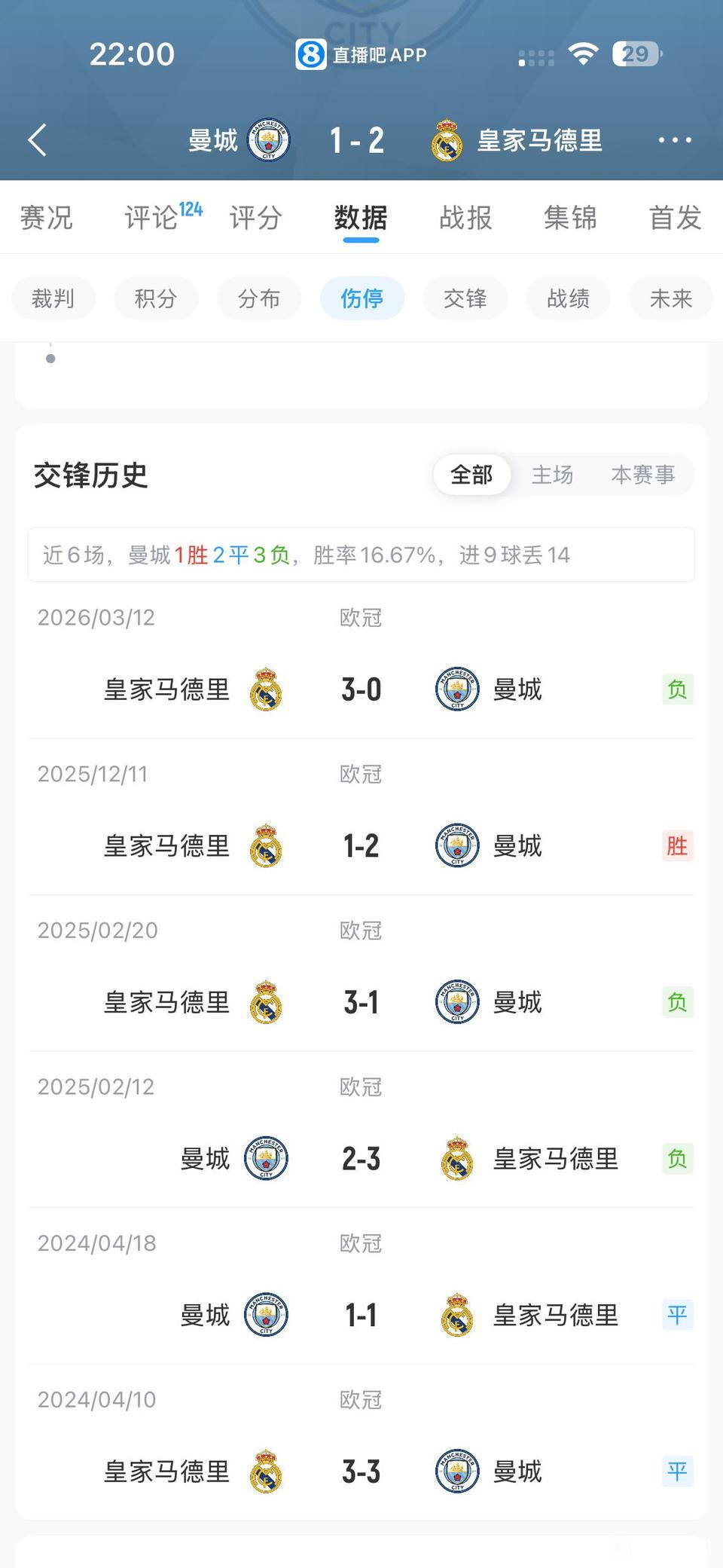Tap the back arrow at top left
Image resolution: width=723 pixels, height=1568 pixels.
(36, 140)
